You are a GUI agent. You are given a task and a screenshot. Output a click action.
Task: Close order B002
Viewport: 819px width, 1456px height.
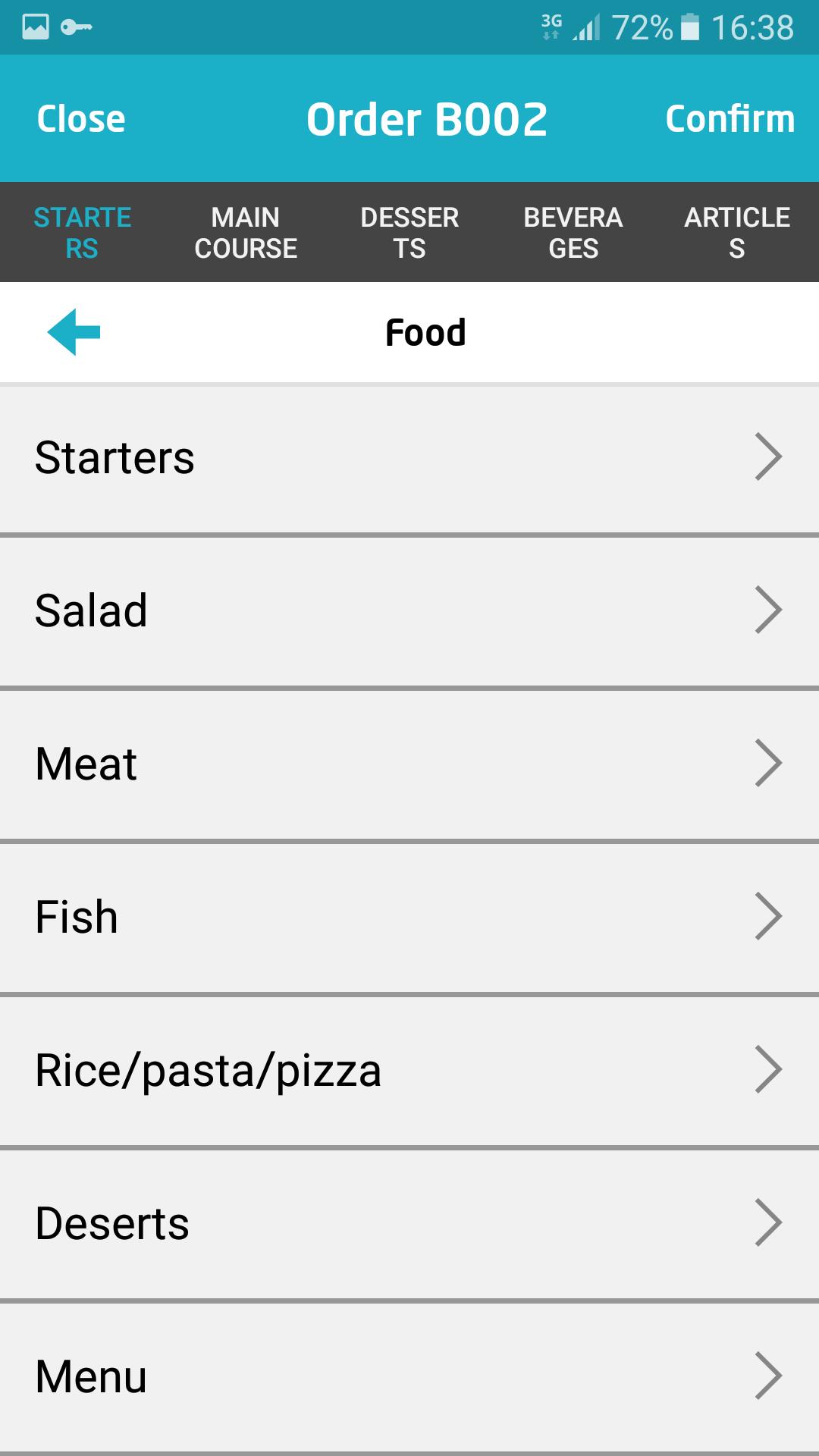[x=81, y=119]
